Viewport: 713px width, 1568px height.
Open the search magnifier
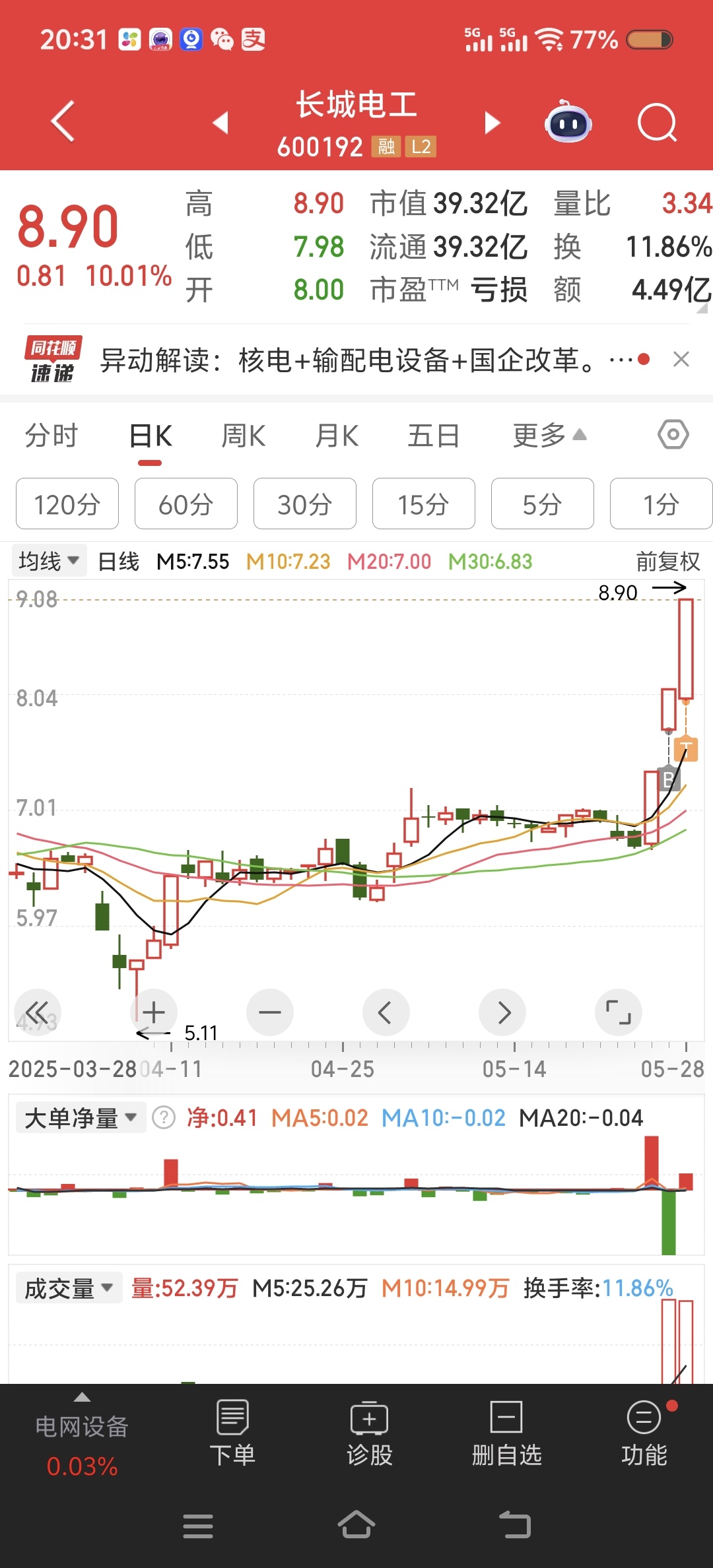(x=657, y=123)
